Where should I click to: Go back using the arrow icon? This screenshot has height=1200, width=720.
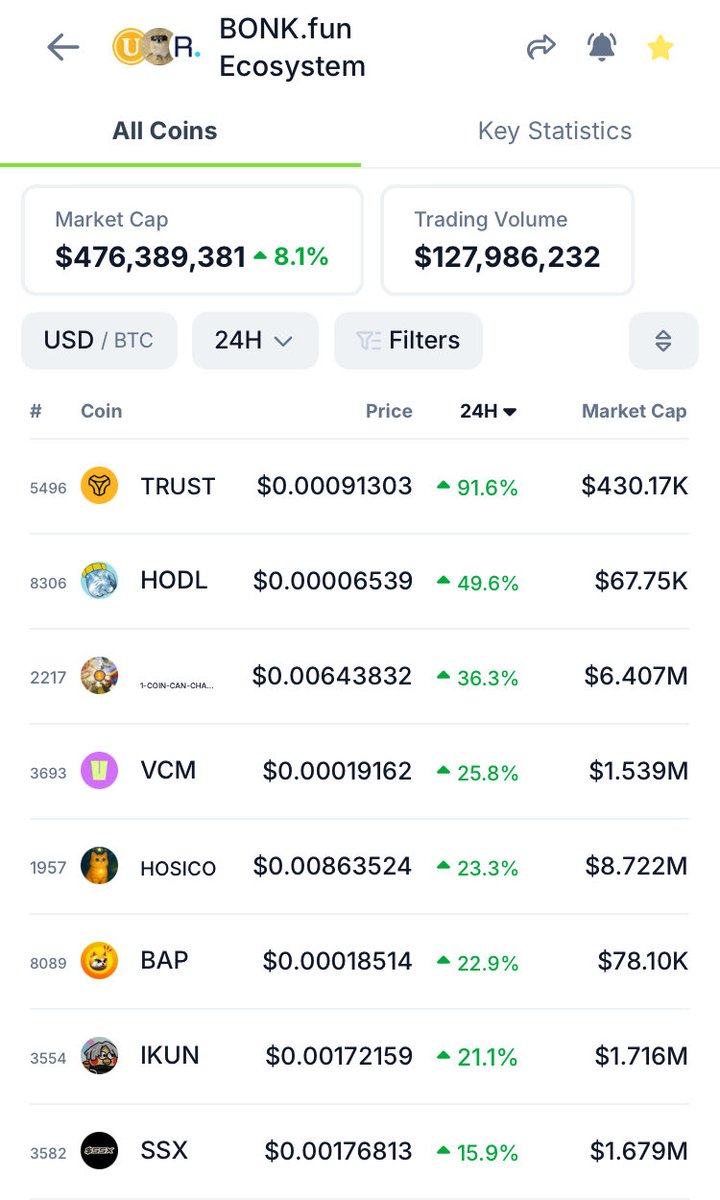(x=63, y=47)
